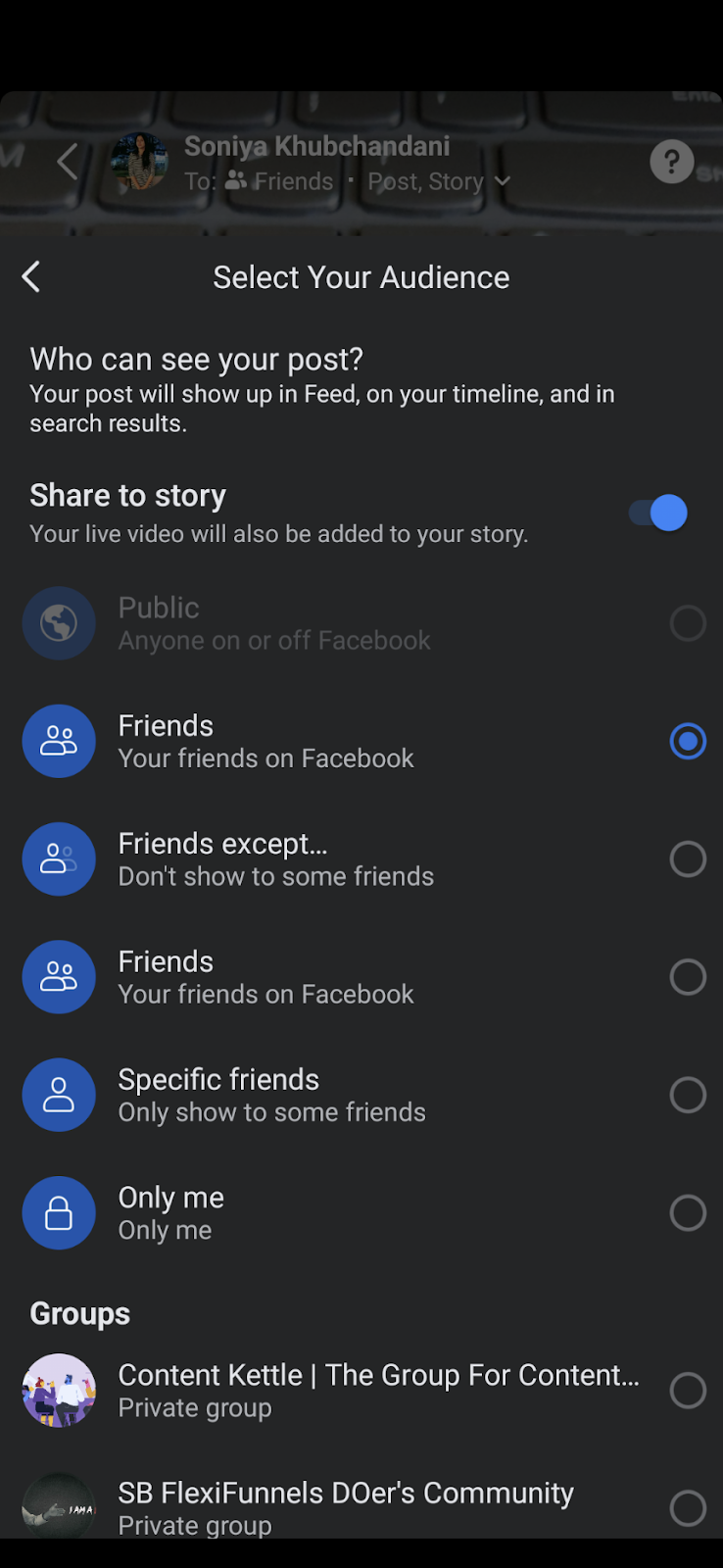This screenshot has height=1568, width=723.
Task: Set audience to Only me
Action: pos(361,1213)
